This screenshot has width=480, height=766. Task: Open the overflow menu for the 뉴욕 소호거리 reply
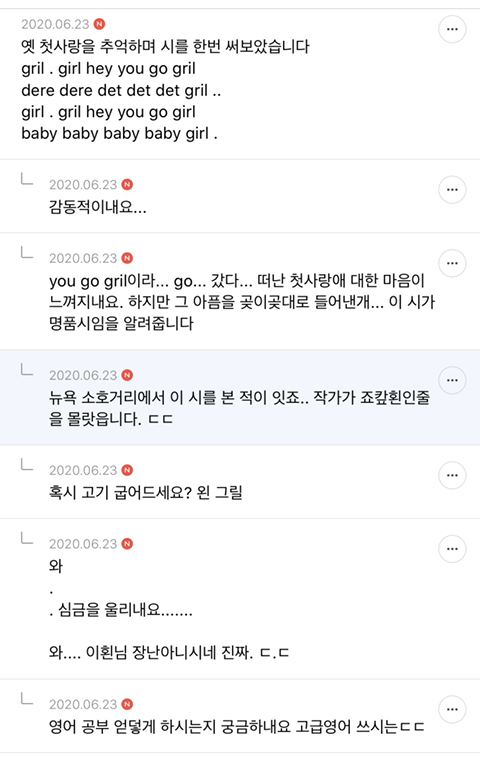(x=452, y=380)
